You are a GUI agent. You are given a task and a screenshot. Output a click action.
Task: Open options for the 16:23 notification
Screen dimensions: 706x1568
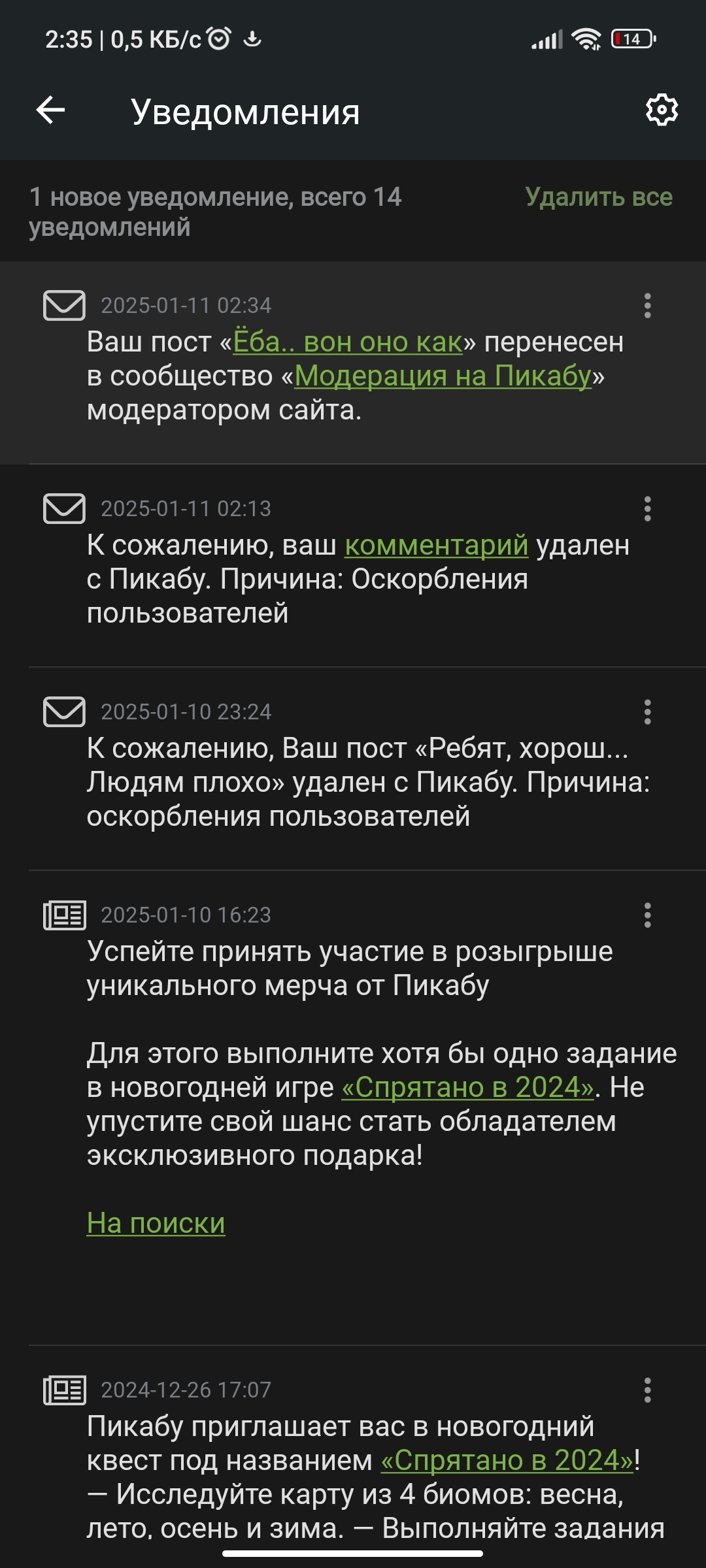647,915
